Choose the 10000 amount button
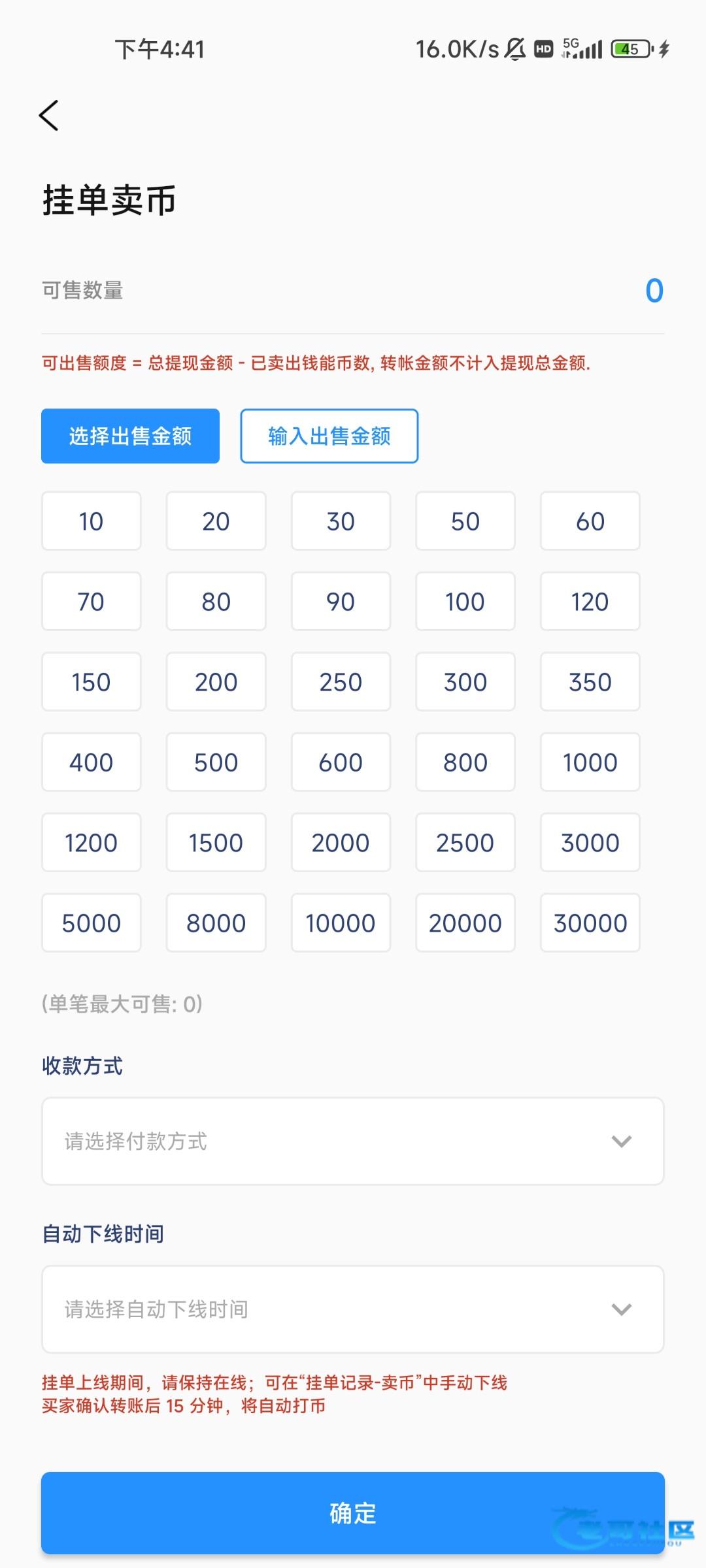Image resolution: width=706 pixels, height=1568 pixels. (x=341, y=923)
